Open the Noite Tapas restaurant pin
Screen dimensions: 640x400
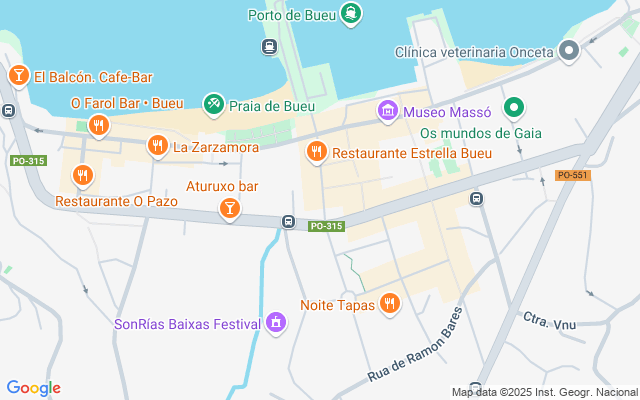(x=390, y=304)
